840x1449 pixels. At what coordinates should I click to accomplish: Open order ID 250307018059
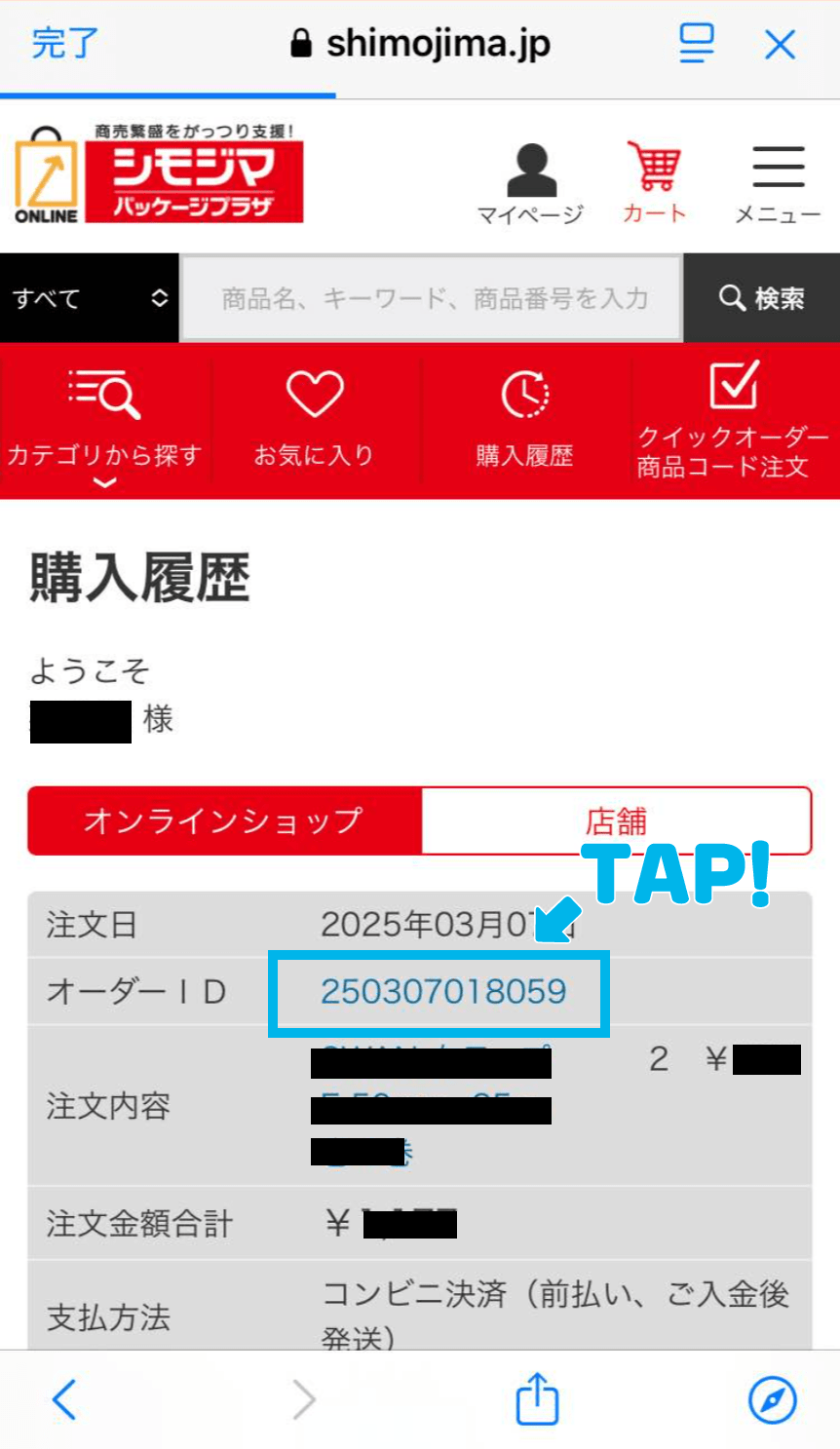coord(443,992)
